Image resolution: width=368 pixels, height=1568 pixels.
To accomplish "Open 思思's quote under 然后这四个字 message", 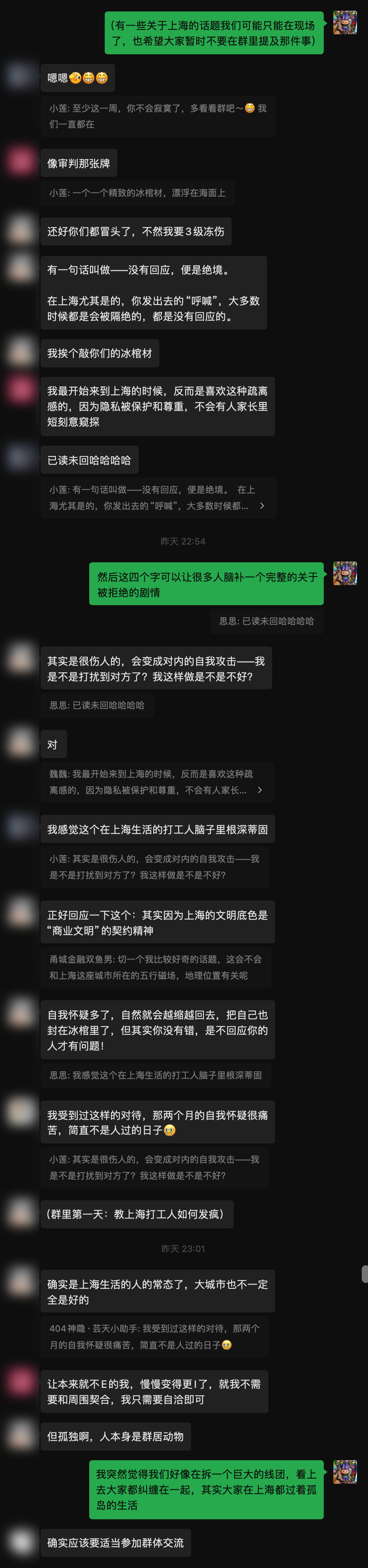I will [267, 621].
